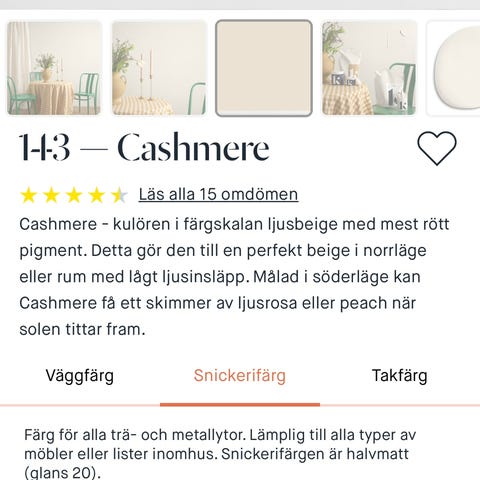The width and height of the screenshot is (480, 480).
Task: Select the solid beige color swatch thumbnail
Action: click(x=264, y=68)
